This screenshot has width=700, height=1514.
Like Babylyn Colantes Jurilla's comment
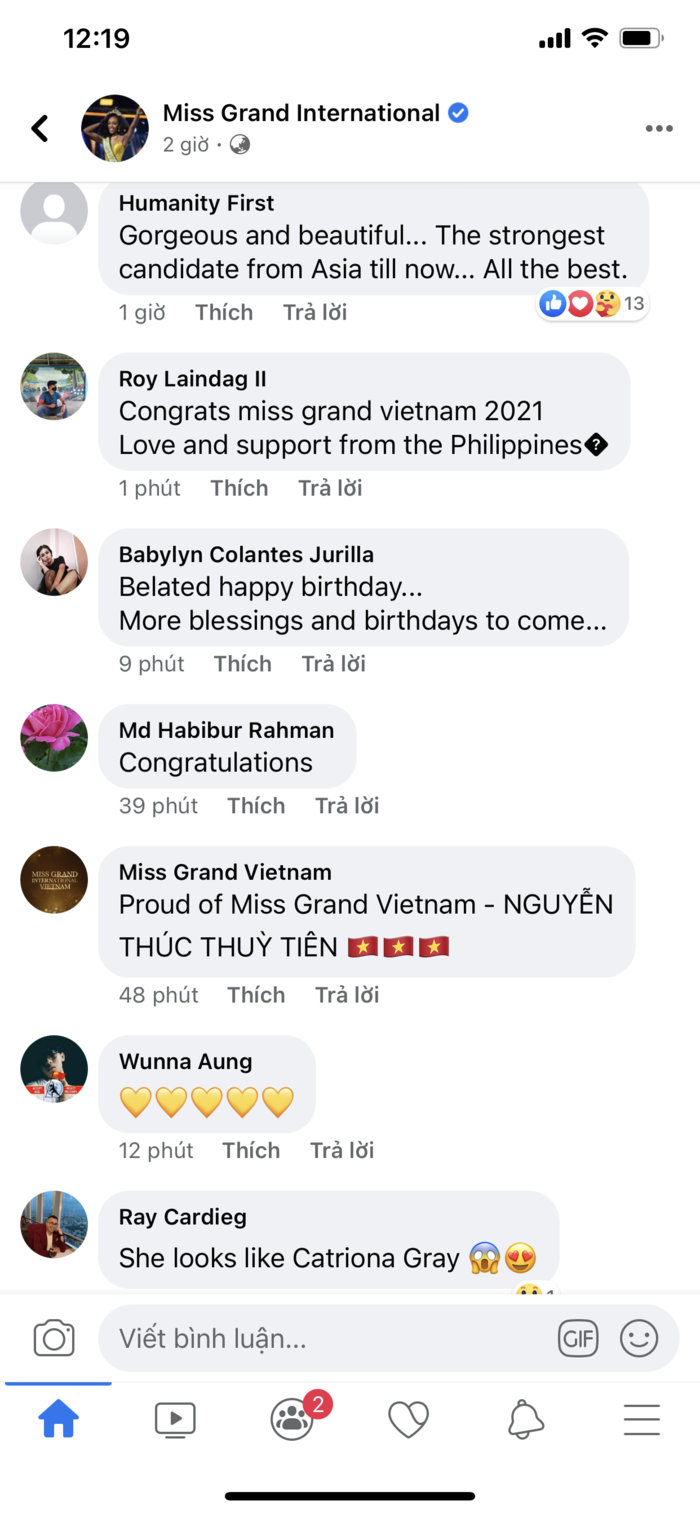[243, 664]
